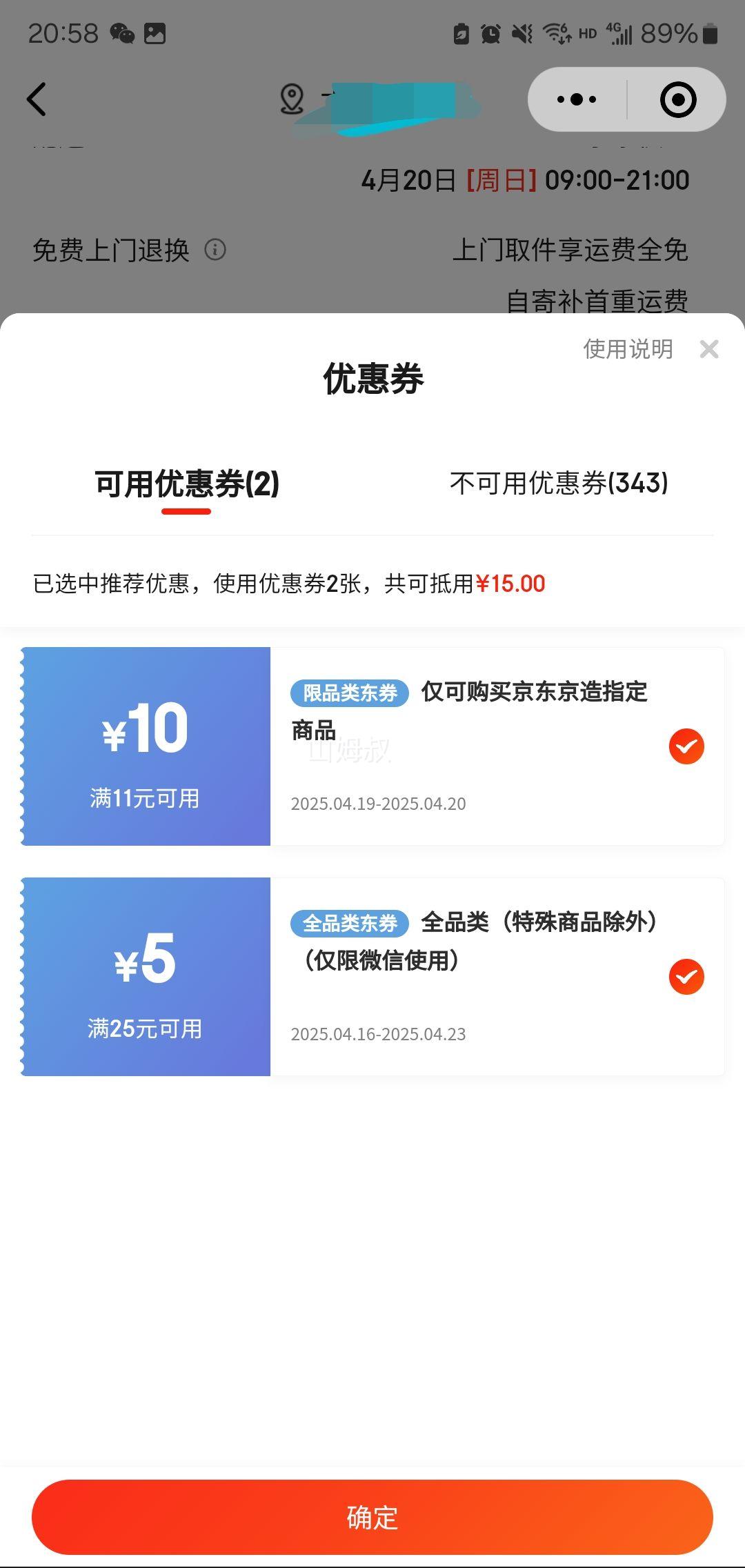This screenshot has width=745, height=1568.
Task: Uncheck the ¥10 京东京造 coupon
Action: pyautogui.click(x=686, y=746)
